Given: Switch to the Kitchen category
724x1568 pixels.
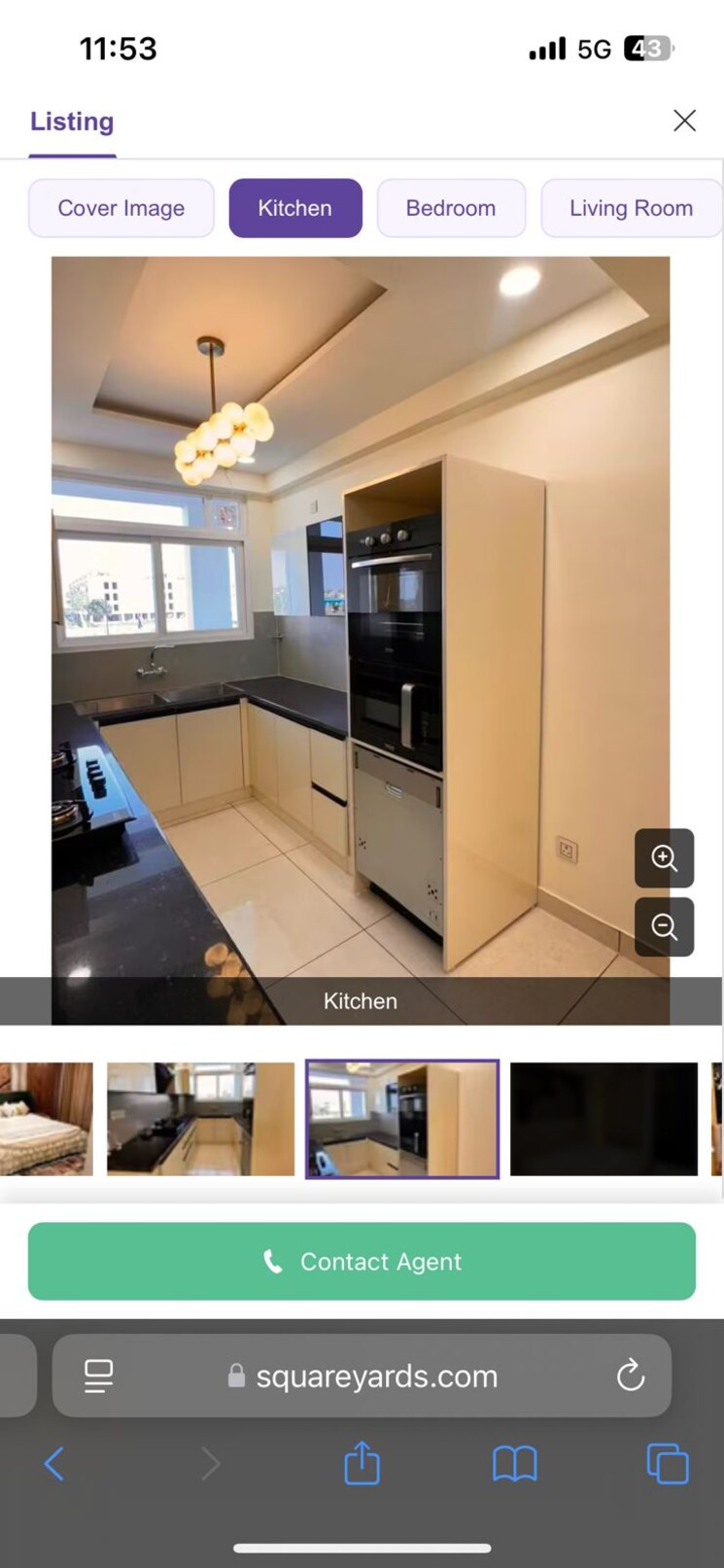Looking at the screenshot, I should 294,208.
